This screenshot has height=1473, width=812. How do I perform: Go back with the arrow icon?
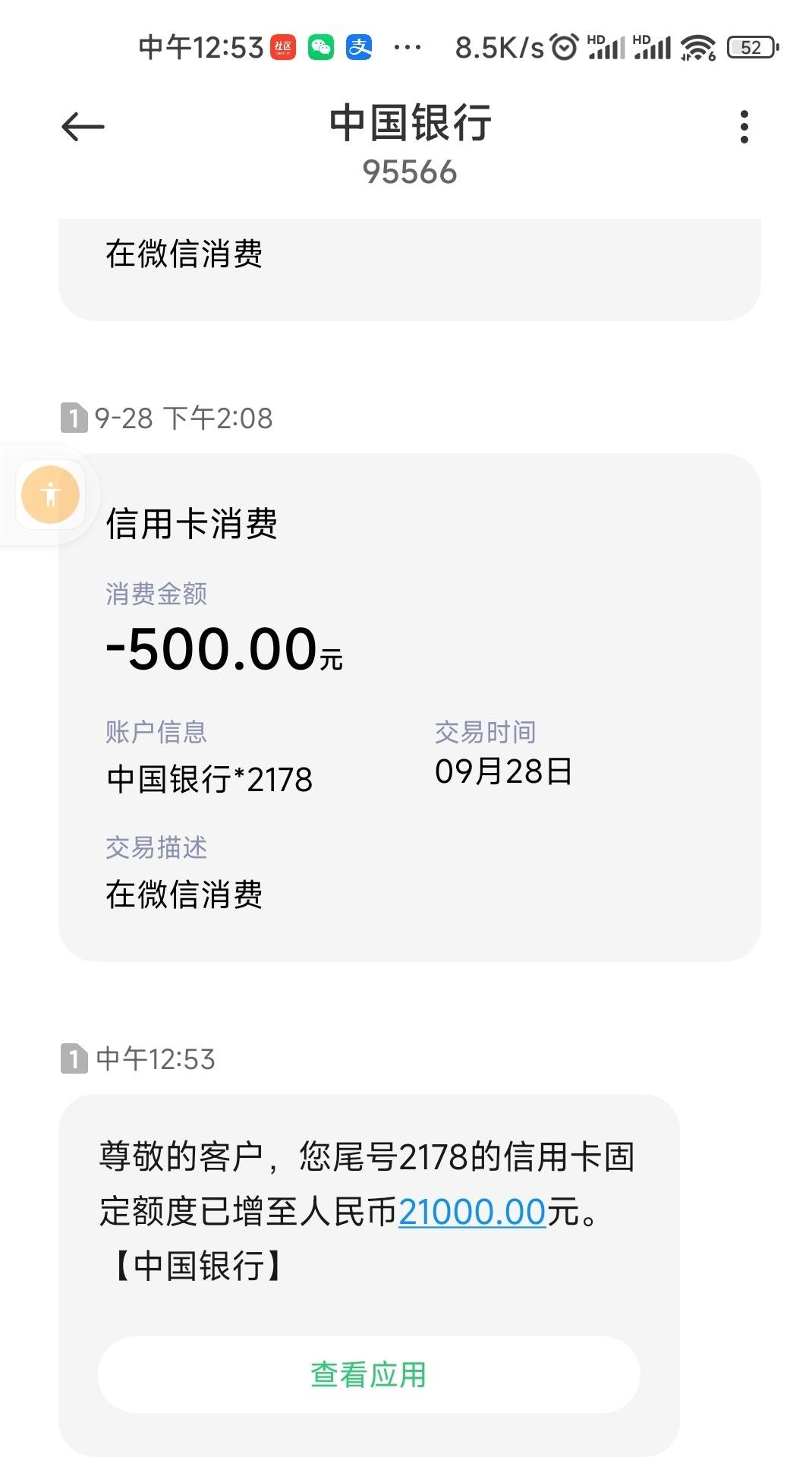point(83,127)
